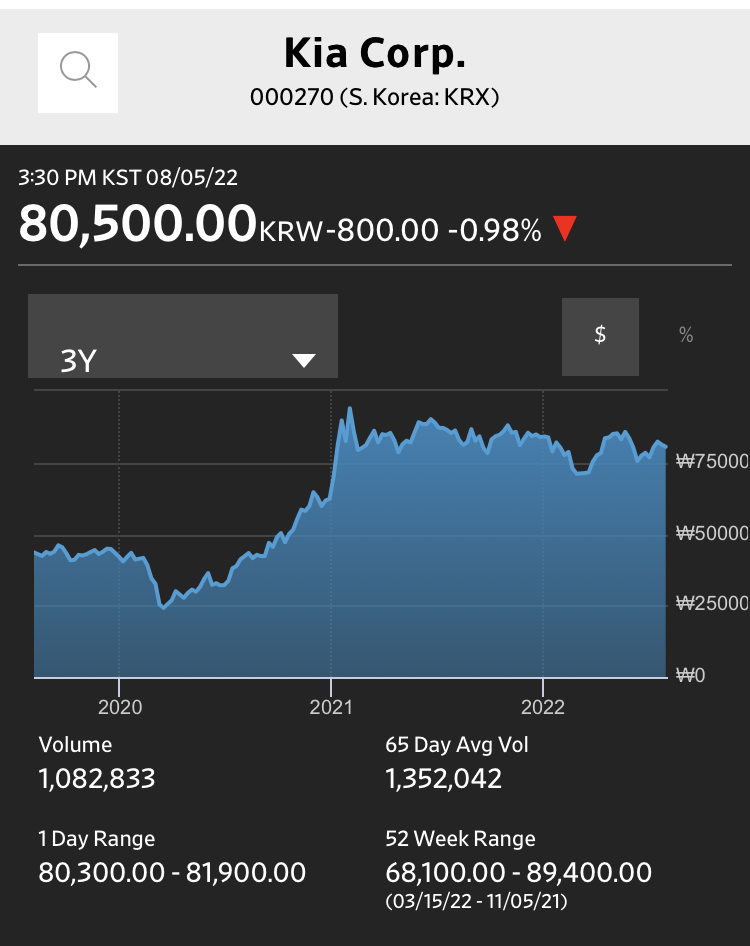750x946 pixels.
Task: Open the search magnifier icon
Action: pyautogui.click(x=78, y=72)
